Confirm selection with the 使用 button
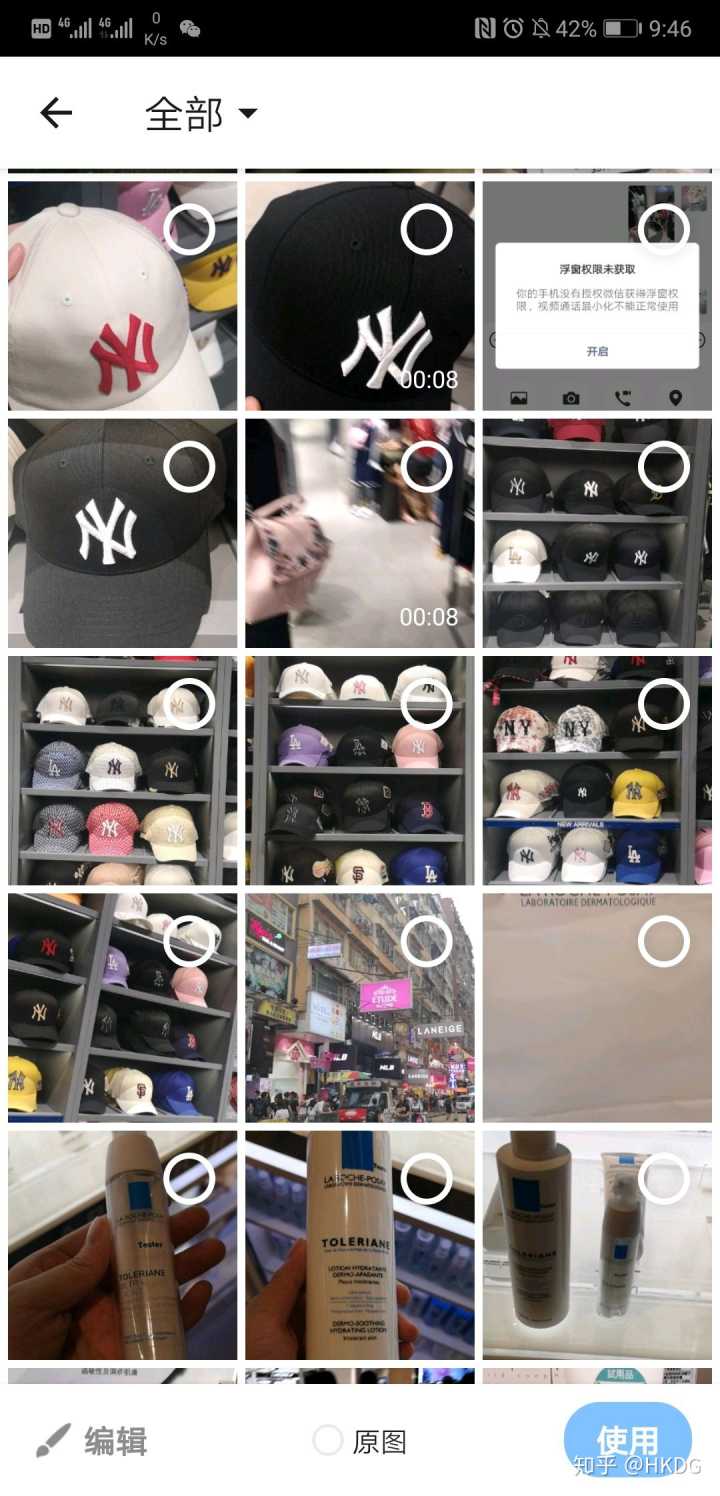The height and width of the screenshot is (1496, 720). pos(627,1441)
